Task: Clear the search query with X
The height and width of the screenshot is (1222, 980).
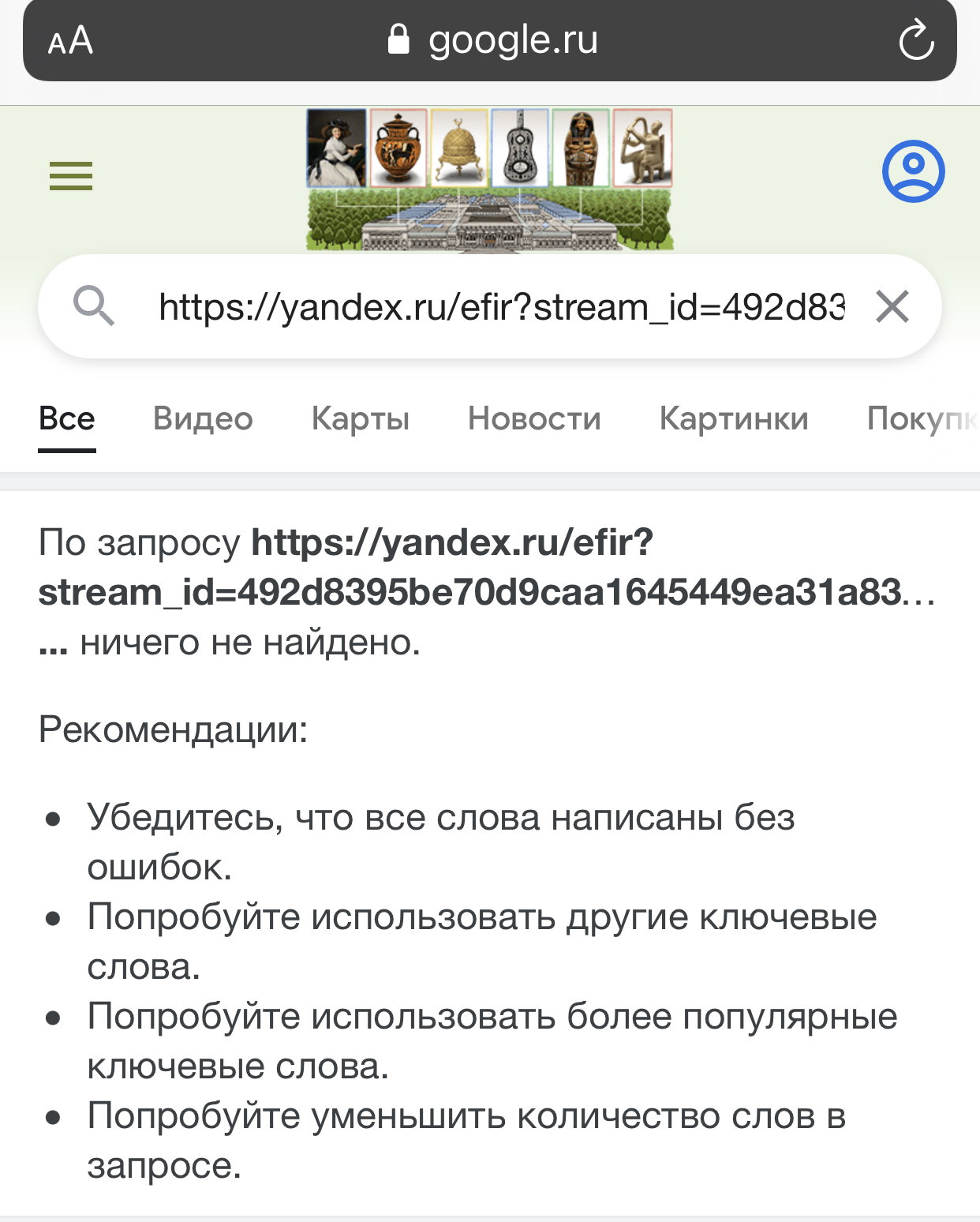Action: click(x=892, y=306)
